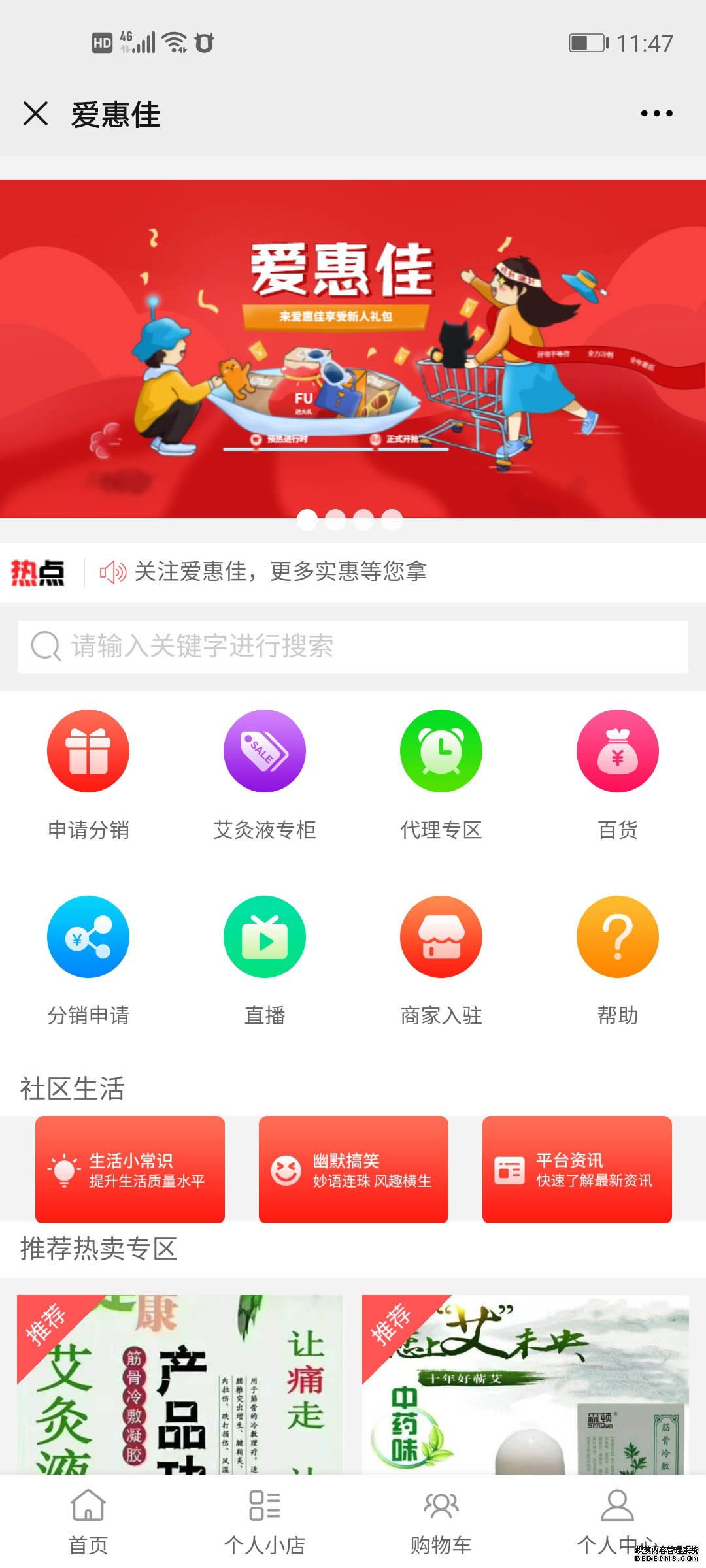Open 分销申请 with the share icon
The height and width of the screenshot is (1568, 706).
click(x=88, y=937)
